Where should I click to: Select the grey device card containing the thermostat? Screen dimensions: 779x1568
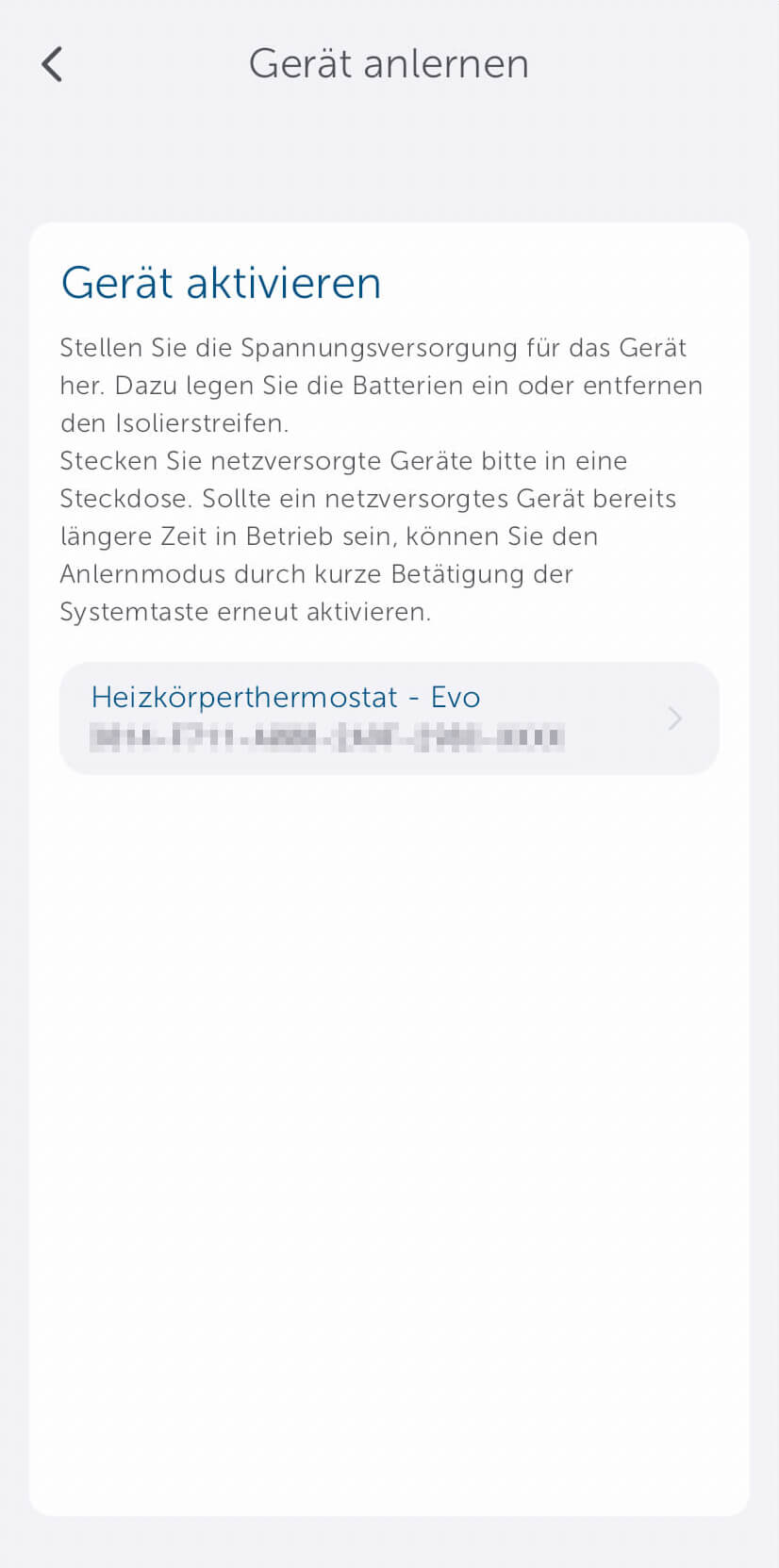pos(389,718)
